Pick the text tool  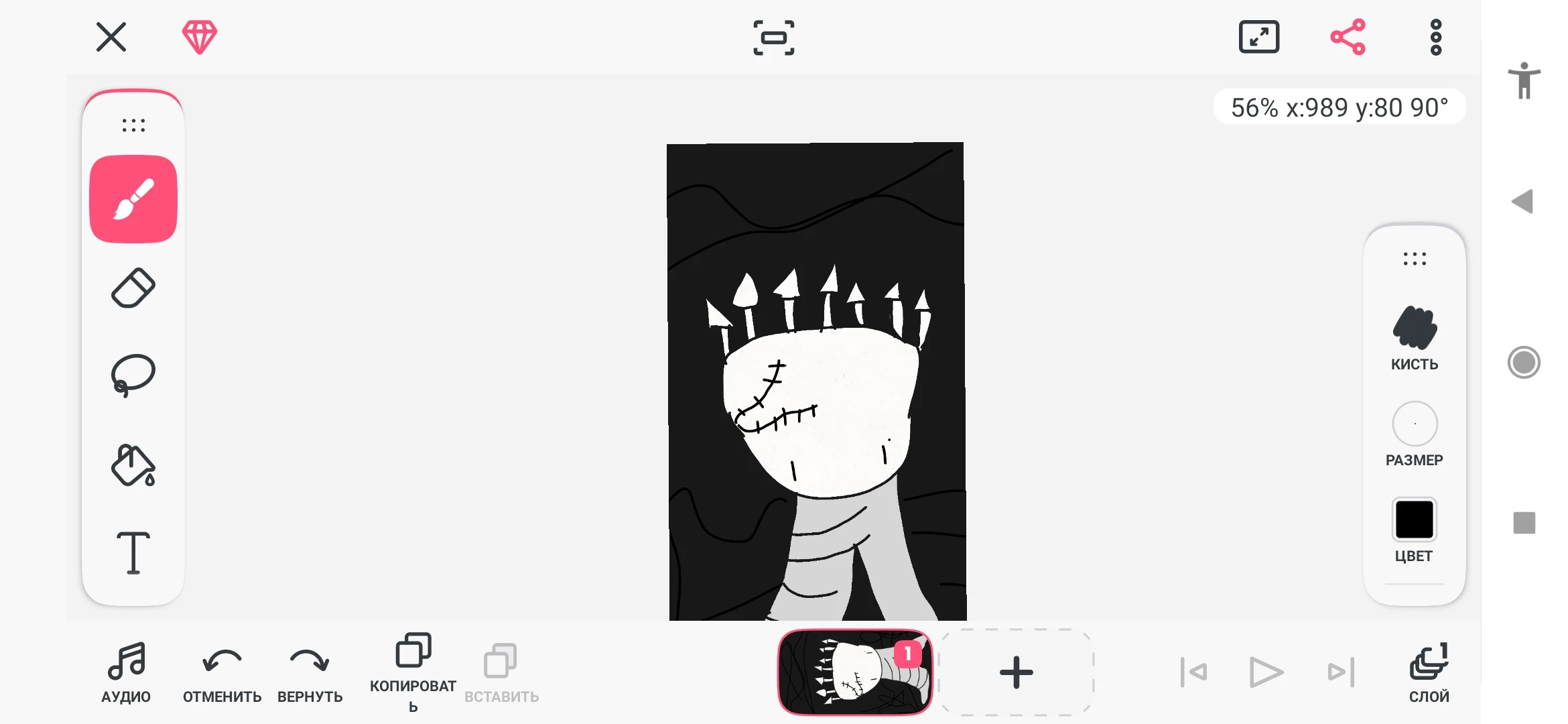coord(133,553)
